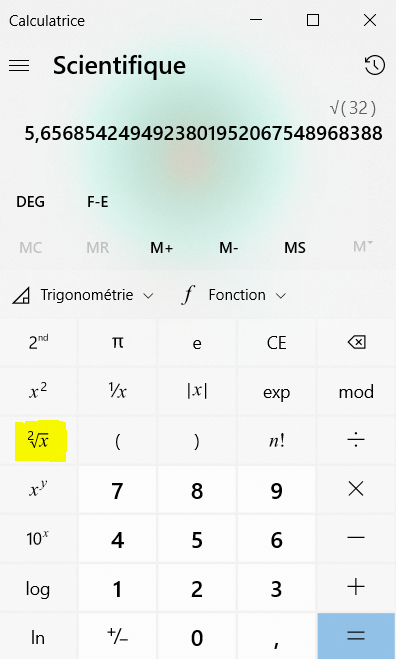Tap the factorial n! key
This screenshot has height=659, width=396.
click(277, 441)
